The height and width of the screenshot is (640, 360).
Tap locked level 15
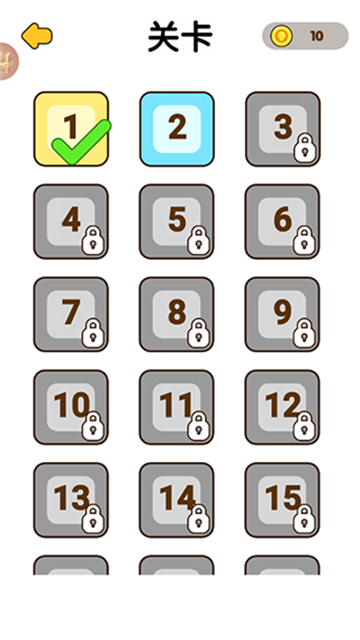[282, 500]
